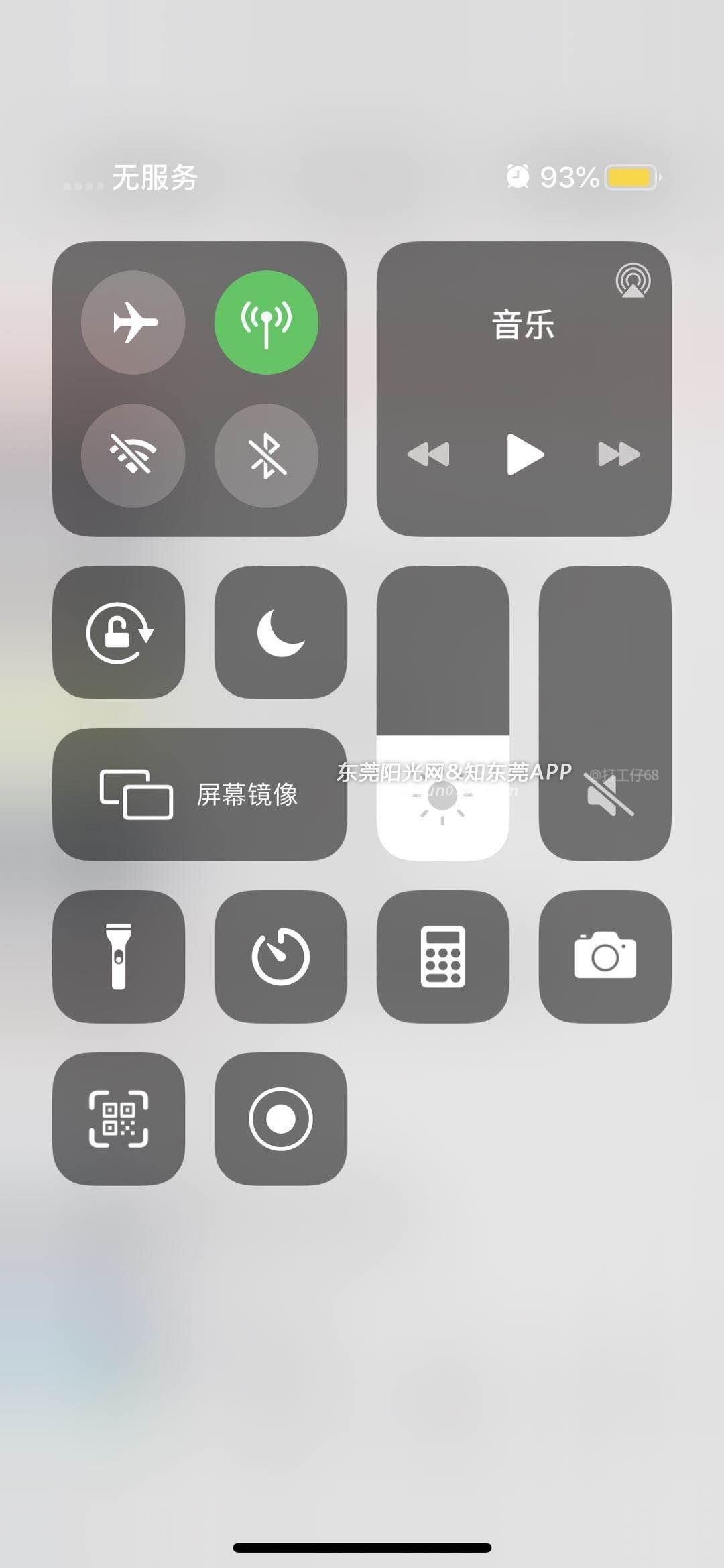The image size is (724, 1568).
Task: Open the timer
Action: [281, 957]
